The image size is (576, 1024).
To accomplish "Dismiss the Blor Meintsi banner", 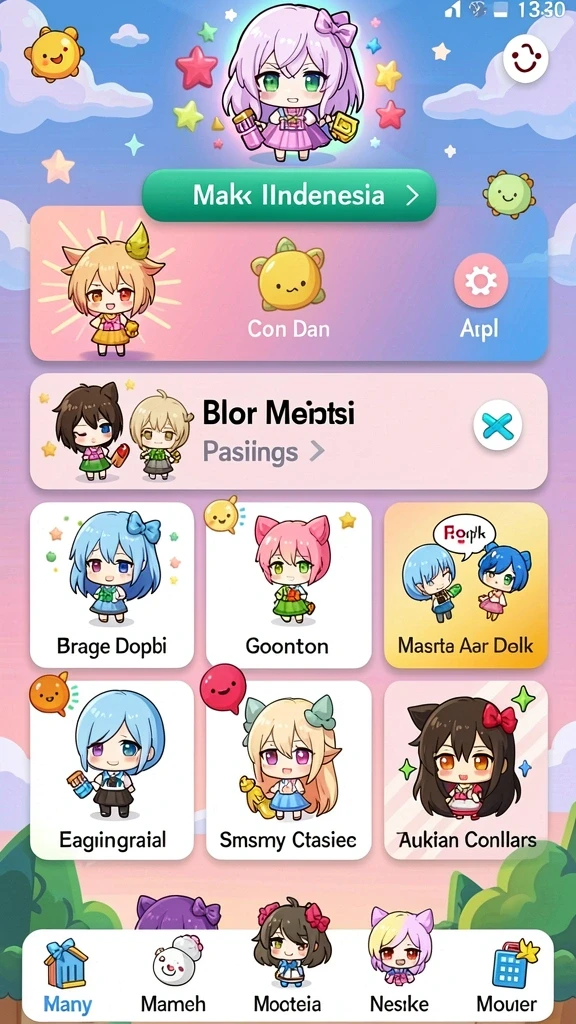I will click(x=498, y=425).
